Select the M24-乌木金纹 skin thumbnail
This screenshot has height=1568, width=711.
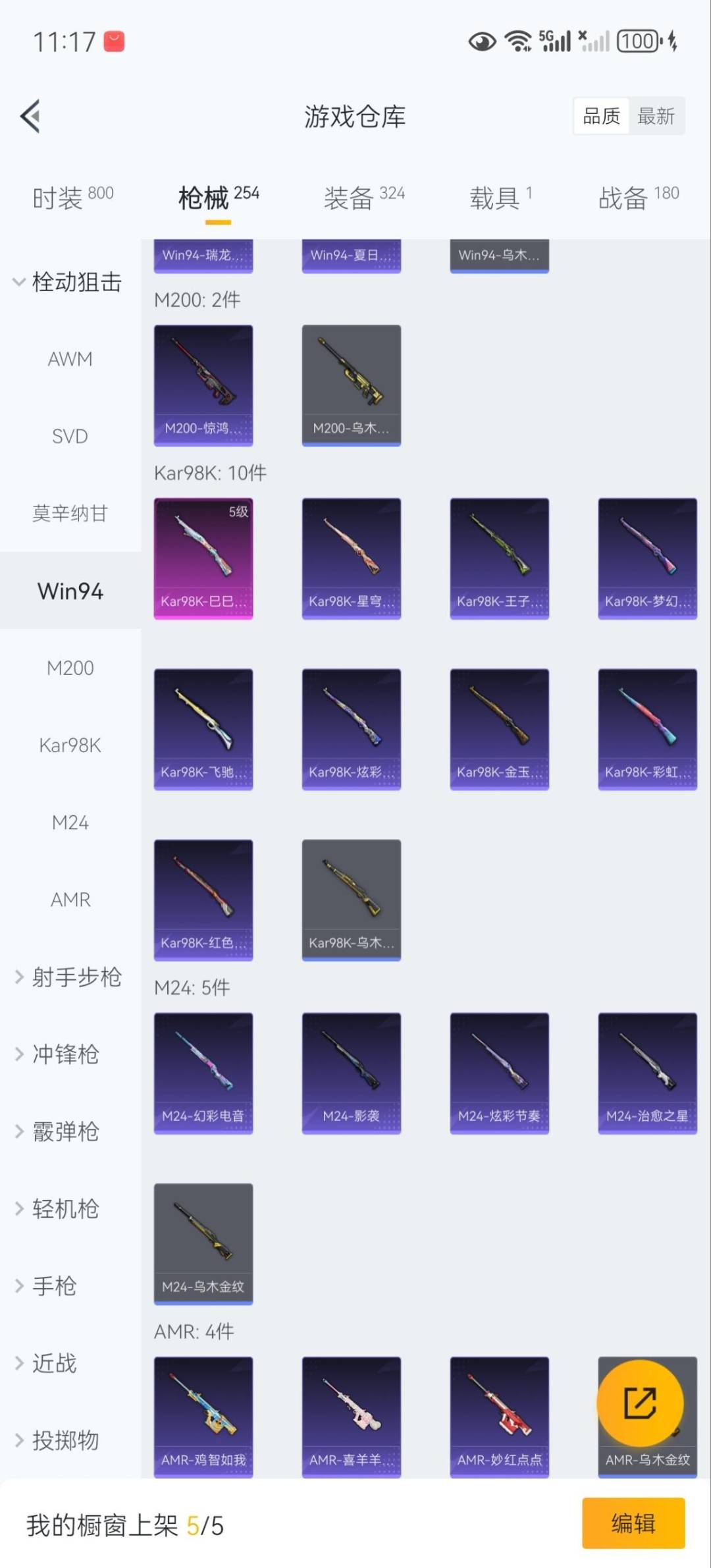click(203, 1243)
